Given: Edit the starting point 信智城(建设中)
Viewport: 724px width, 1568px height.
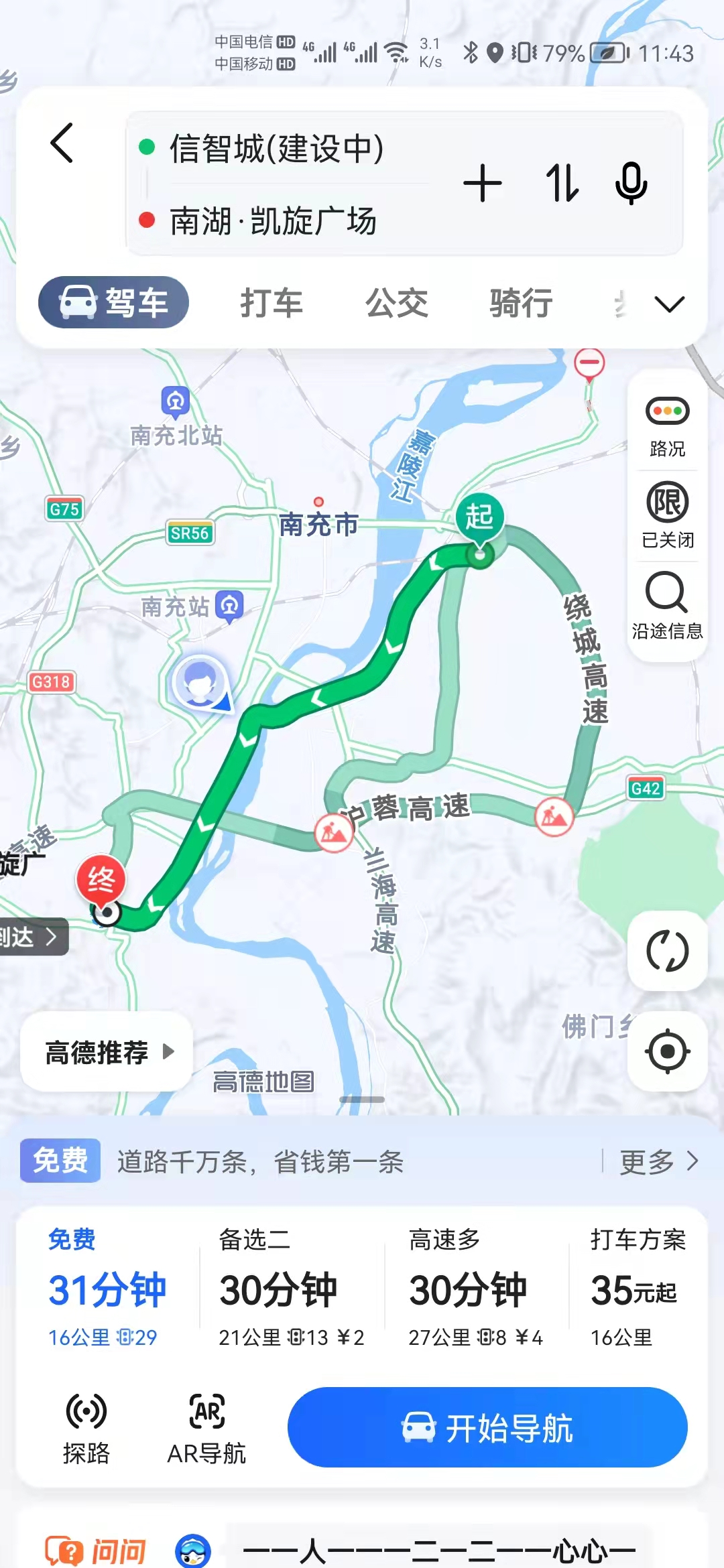Looking at the screenshot, I should coord(276,149).
